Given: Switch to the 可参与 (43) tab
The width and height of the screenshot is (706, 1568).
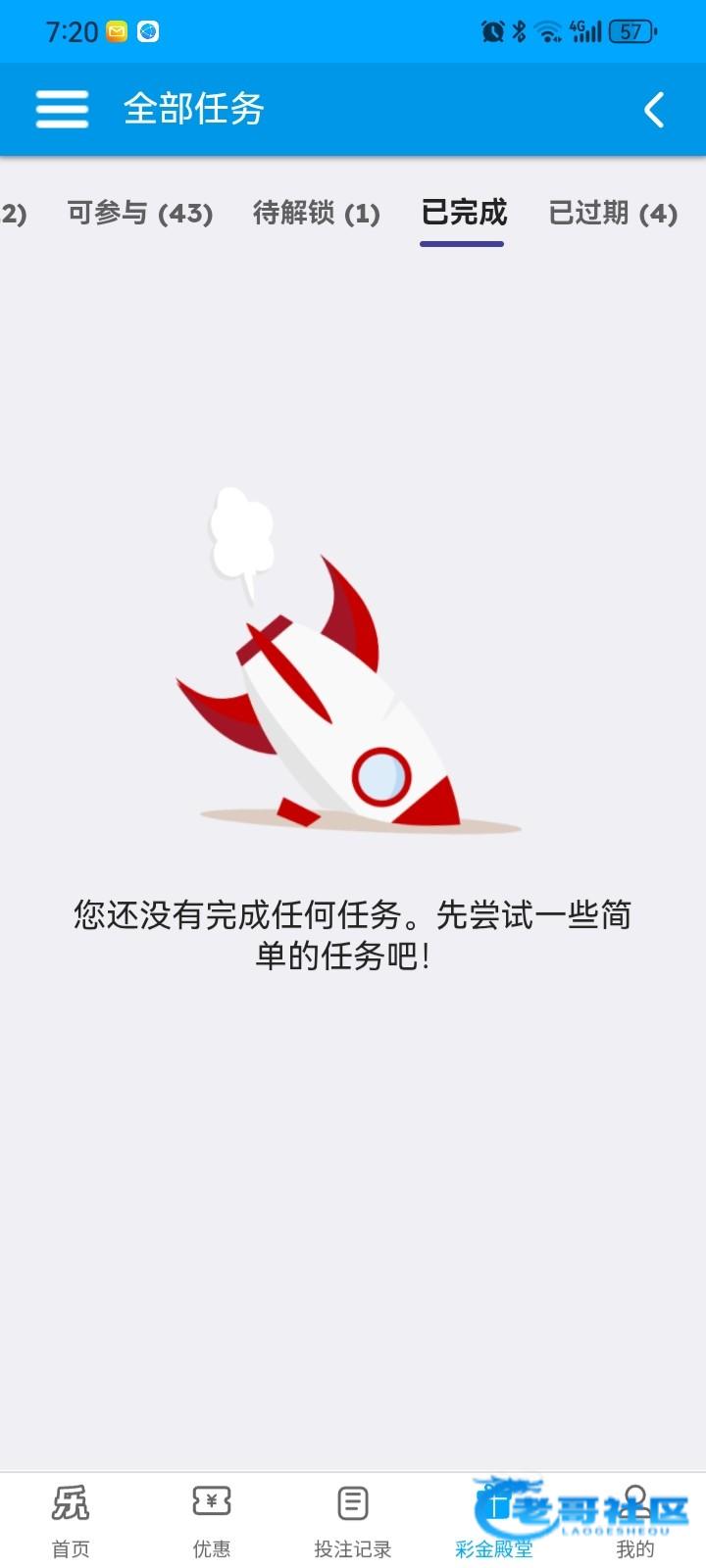Looking at the screenshot, I should [x=140, y=213].
